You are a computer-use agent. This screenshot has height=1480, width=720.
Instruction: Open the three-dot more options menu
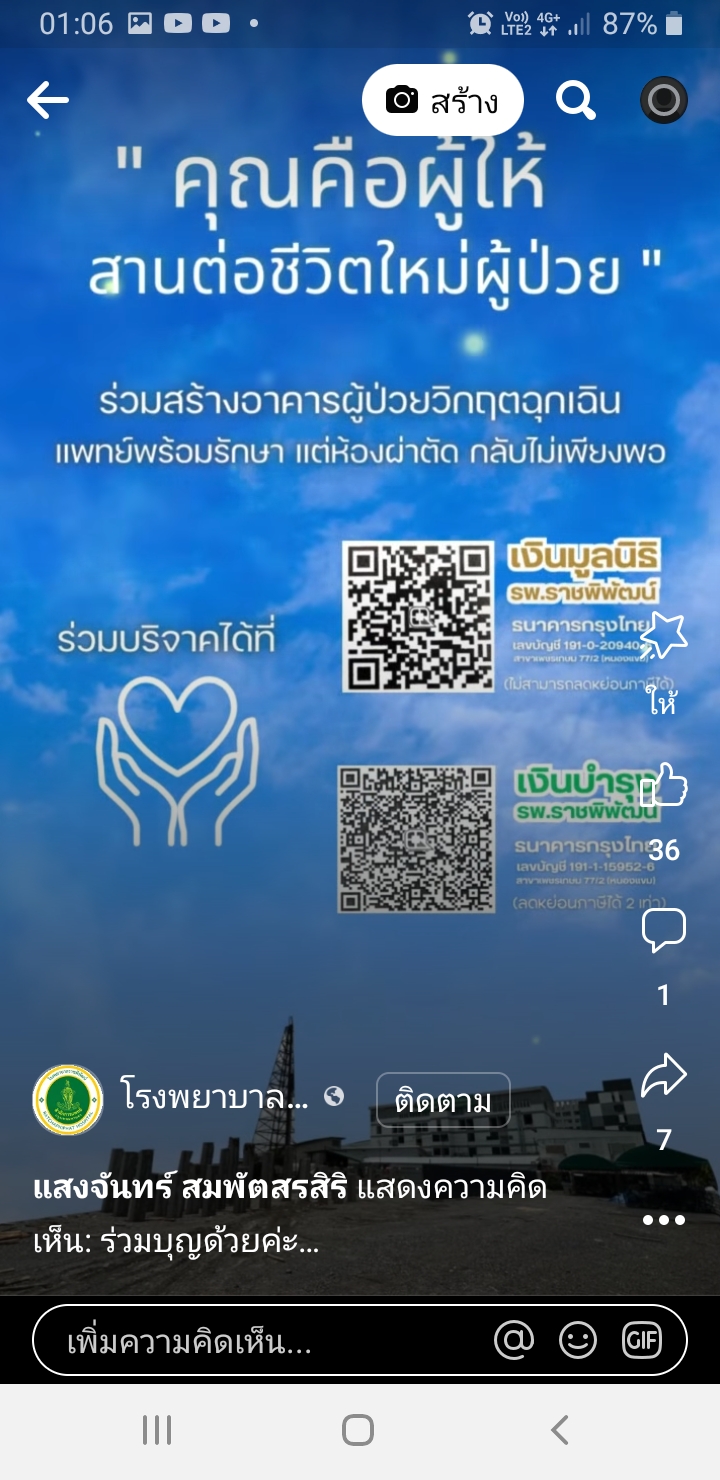tap(664, 1220)
